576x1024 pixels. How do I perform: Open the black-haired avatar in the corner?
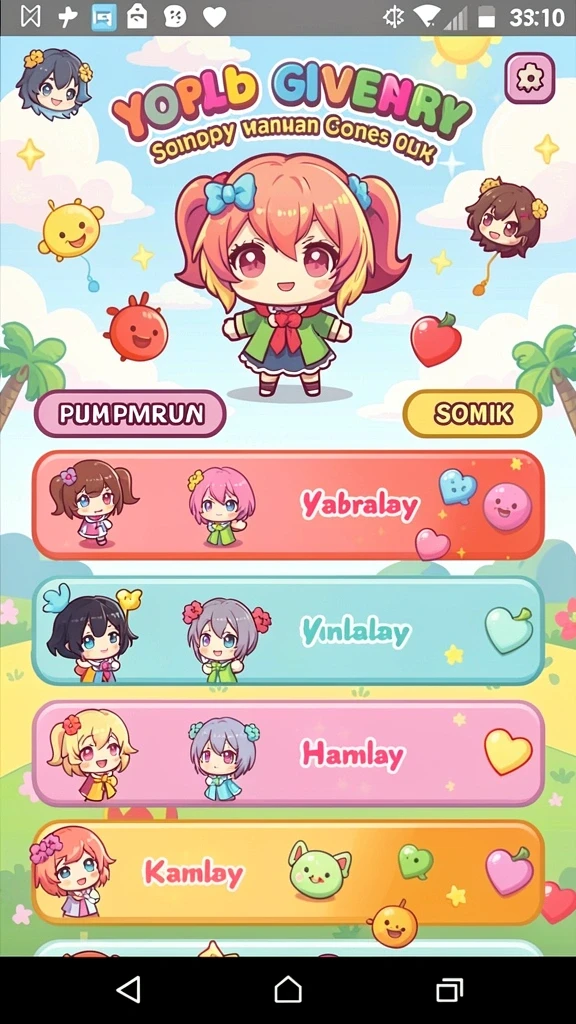click(54, 82)
